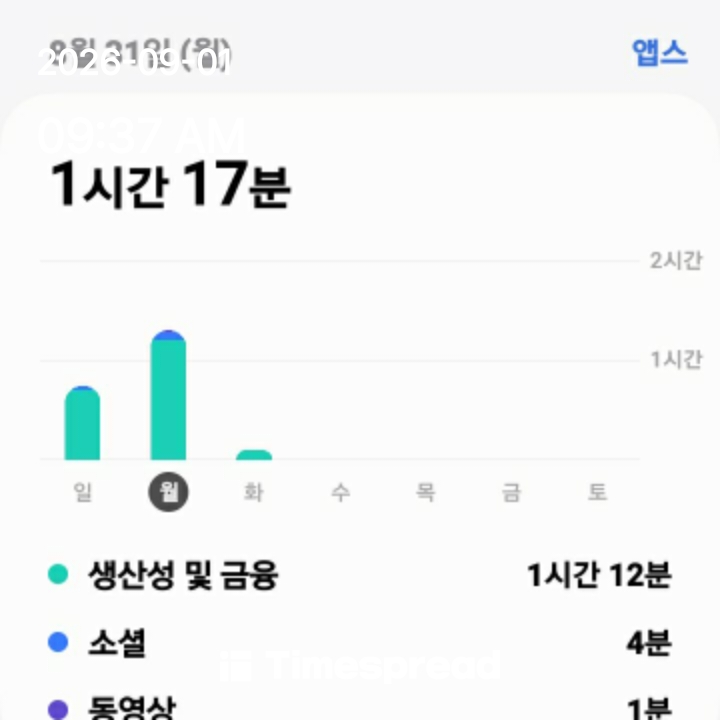Select 토 (Saturday) on the chart
The width and height of the screenshot is (720, 720).
(597, 492)
